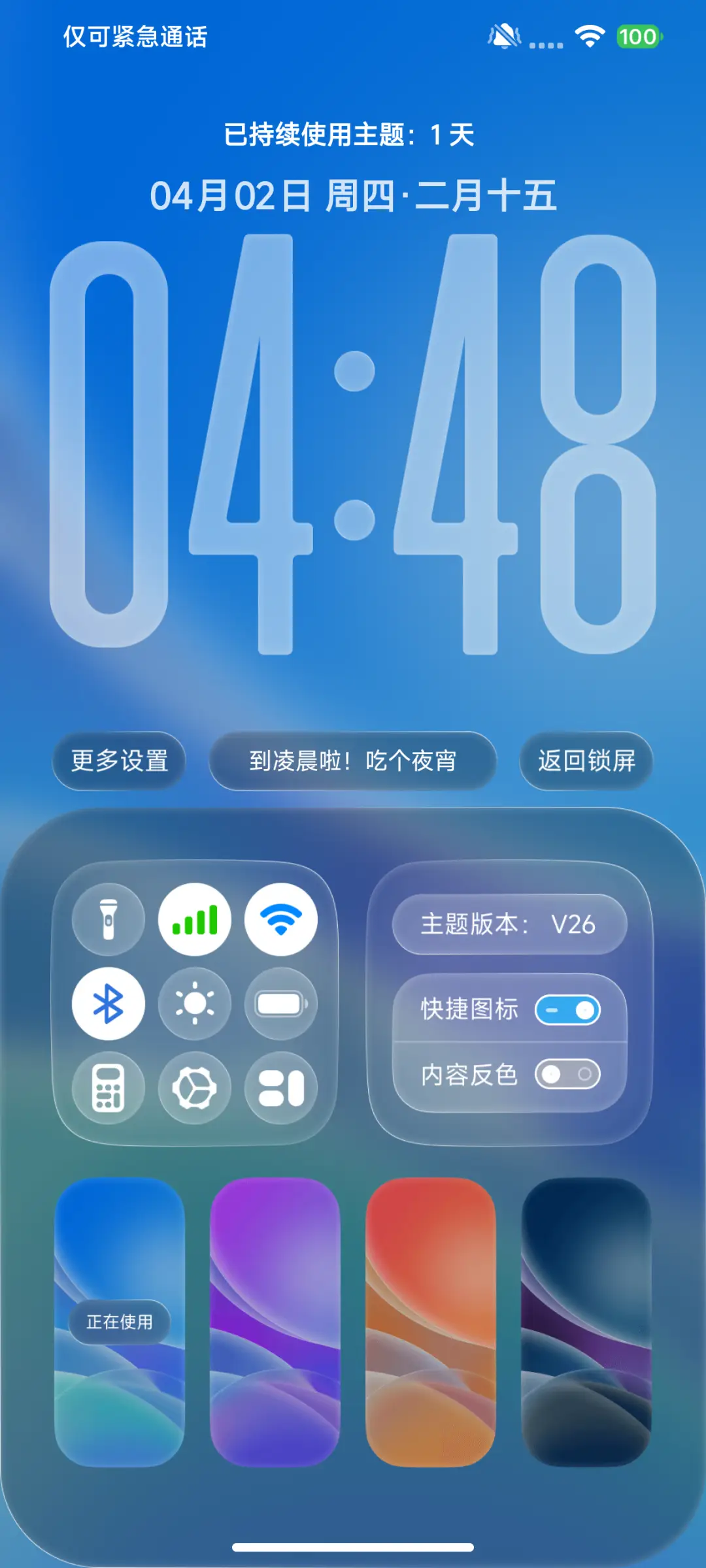Tap the split-layout icon in the control grid
Screen dimensions: 706x1568
coord(282,1088)
